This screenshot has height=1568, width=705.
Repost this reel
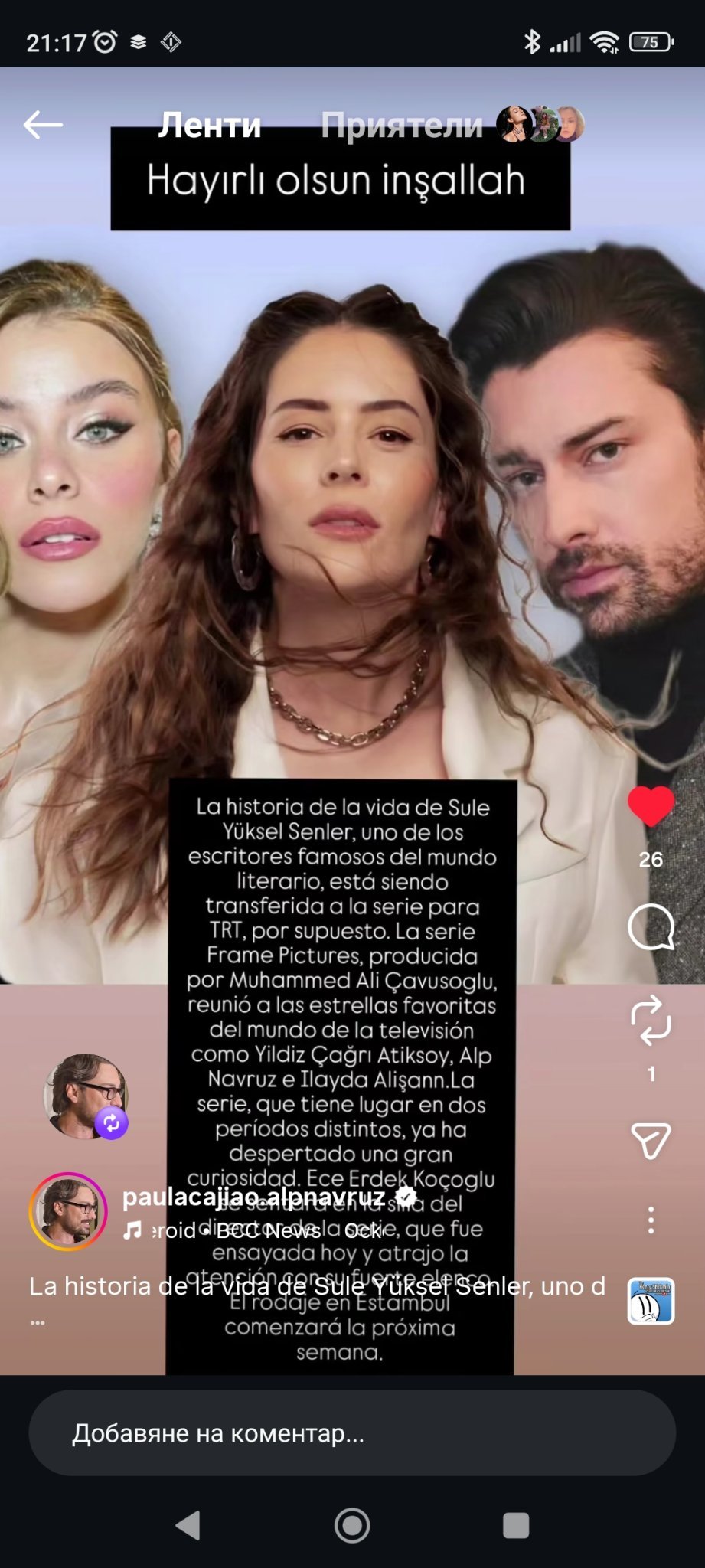click(651, 1020)
